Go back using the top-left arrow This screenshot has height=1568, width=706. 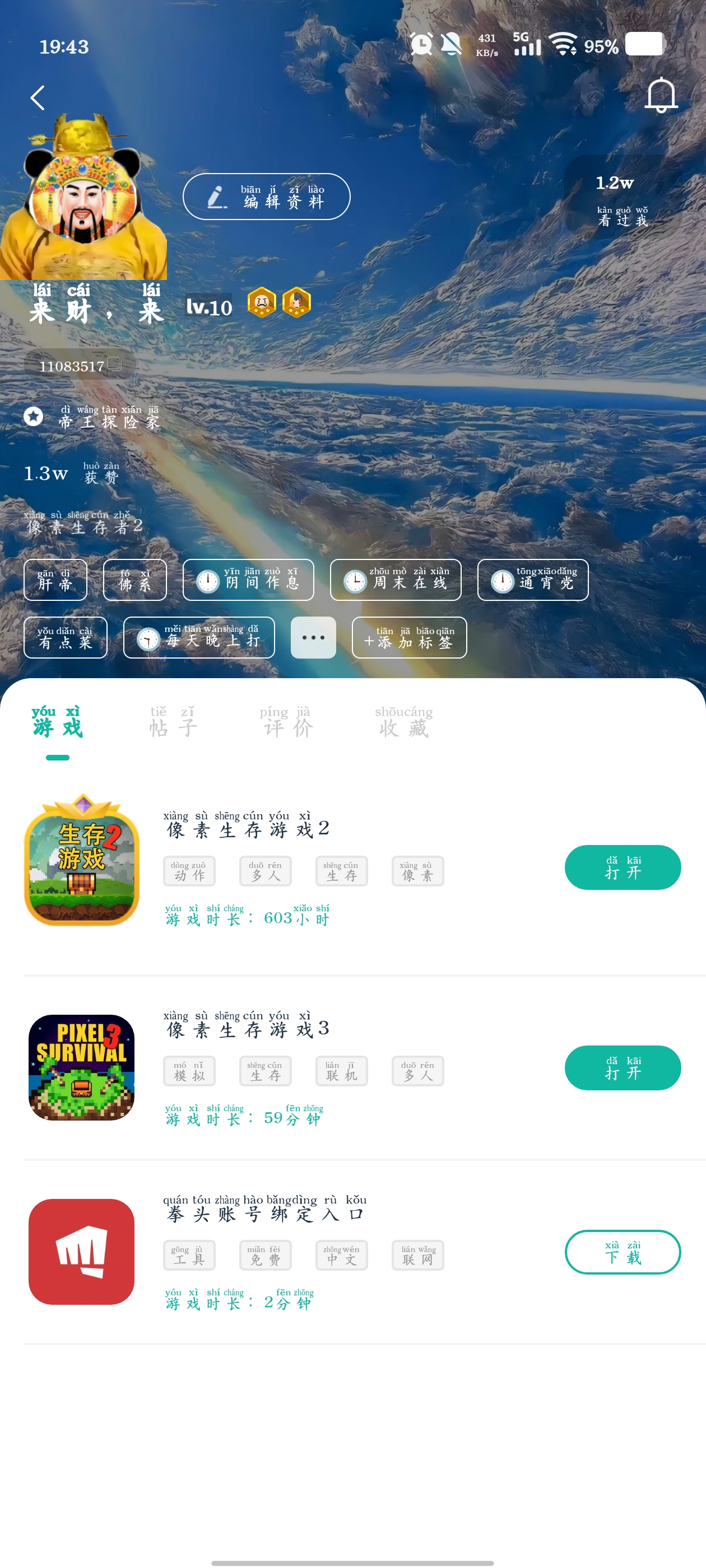38,97
